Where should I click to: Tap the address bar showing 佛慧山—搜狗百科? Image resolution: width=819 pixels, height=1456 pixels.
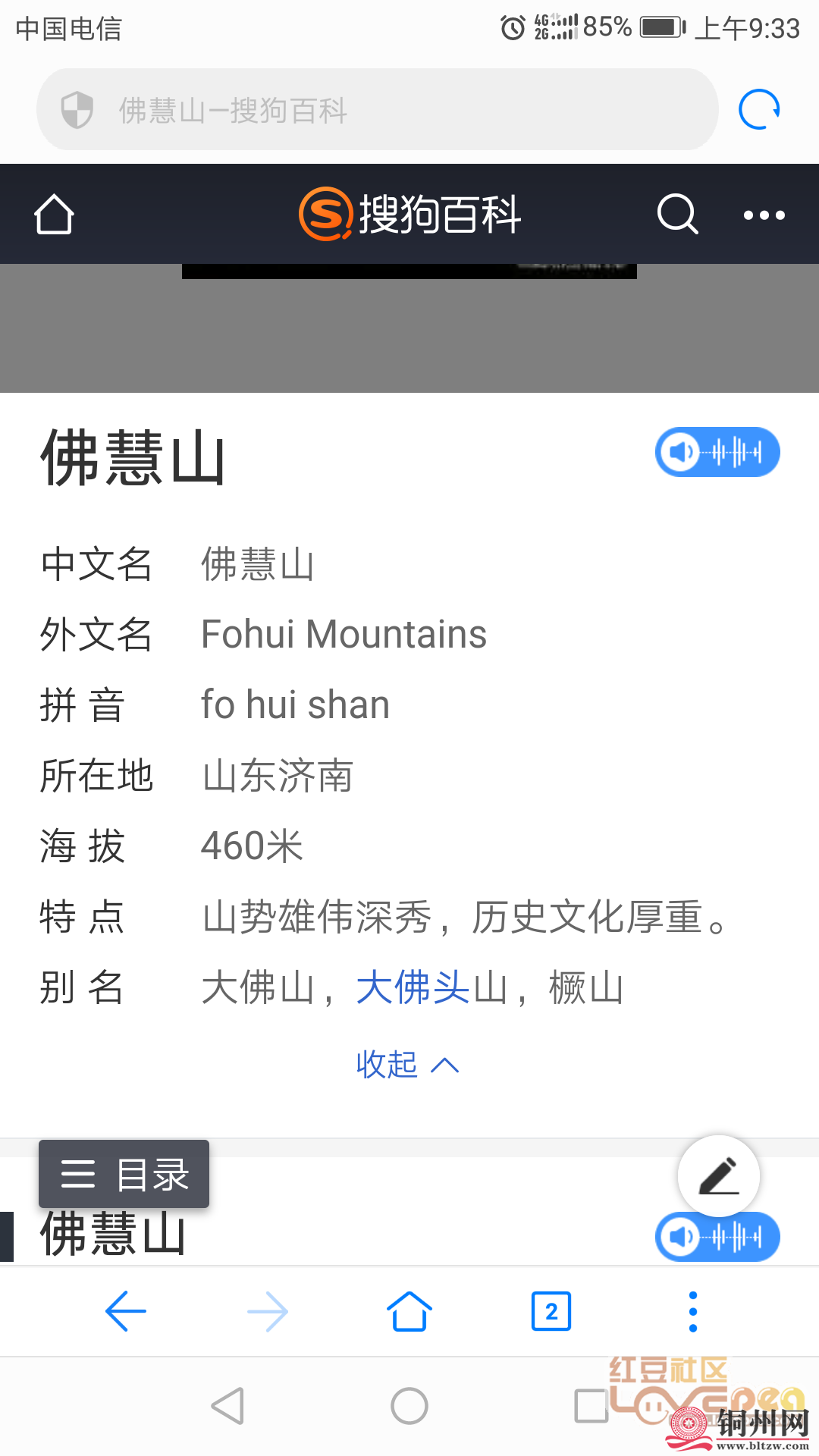tap(378, 110)
